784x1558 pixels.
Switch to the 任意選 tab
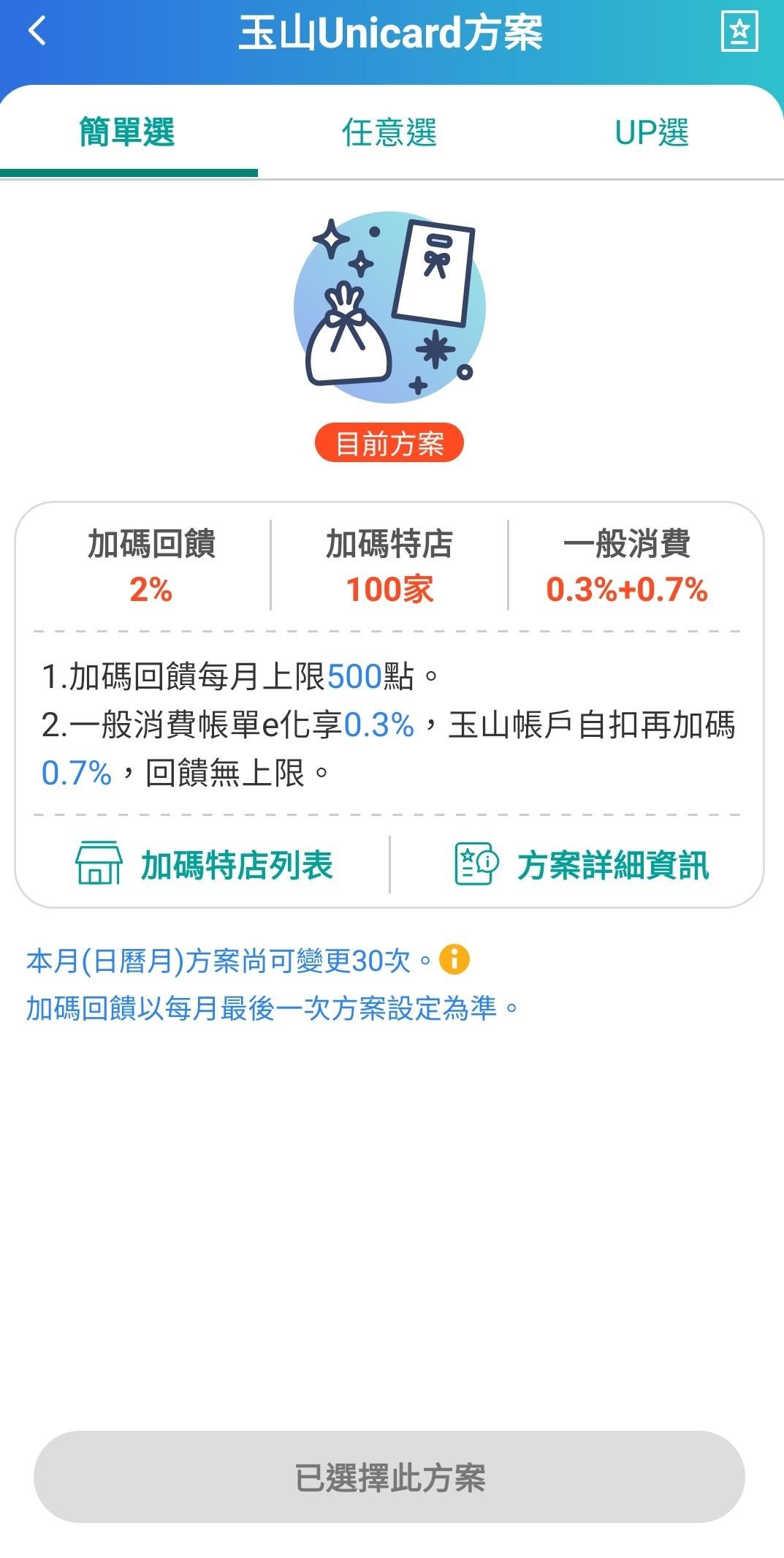(x=391, y=133)
